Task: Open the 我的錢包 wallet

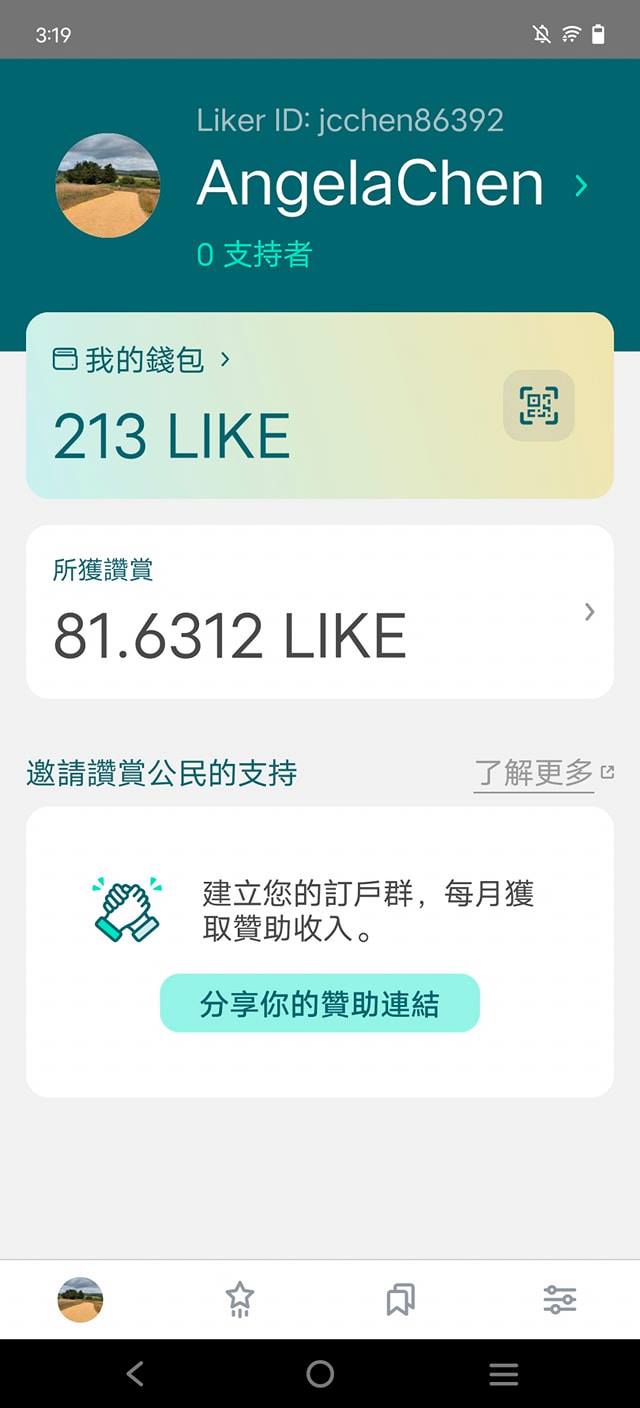Action: click(140, 359)
